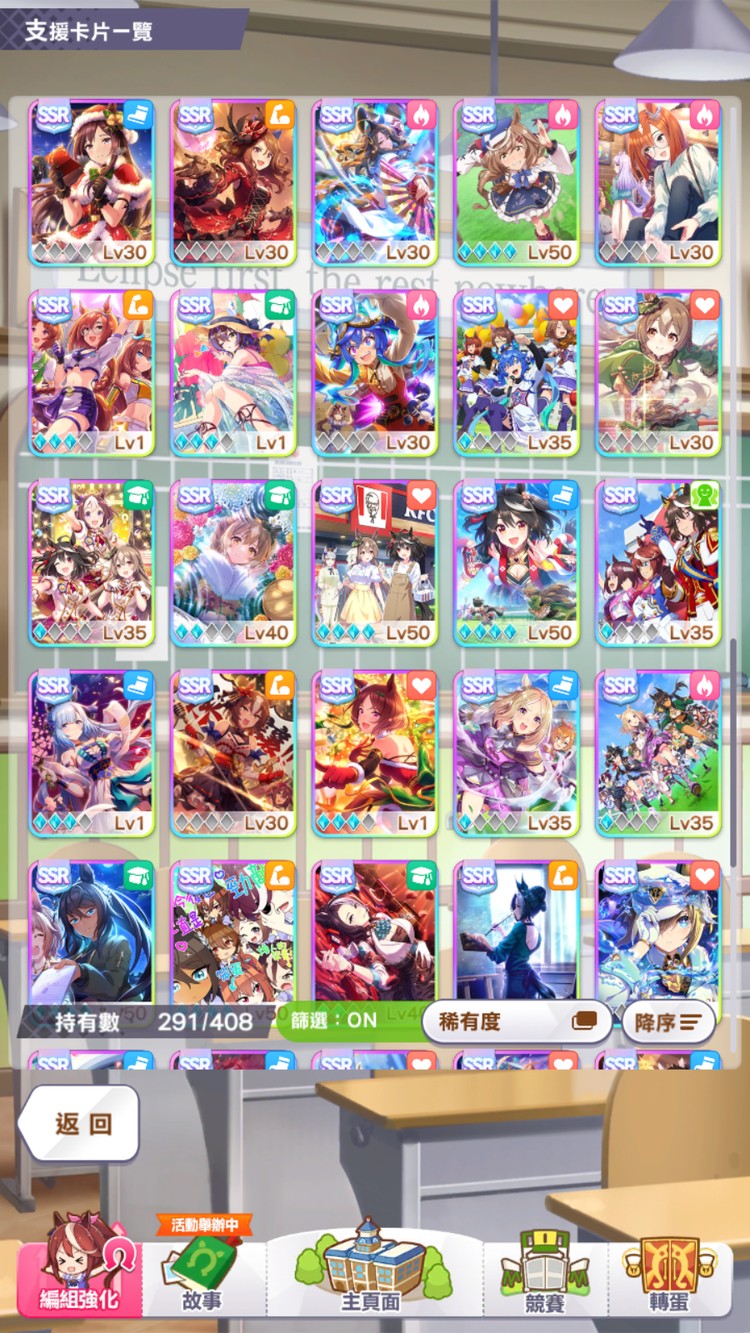Open the yellow flowers Lv40 SSR card
The image size is (750, 1333).
point(232,562)
